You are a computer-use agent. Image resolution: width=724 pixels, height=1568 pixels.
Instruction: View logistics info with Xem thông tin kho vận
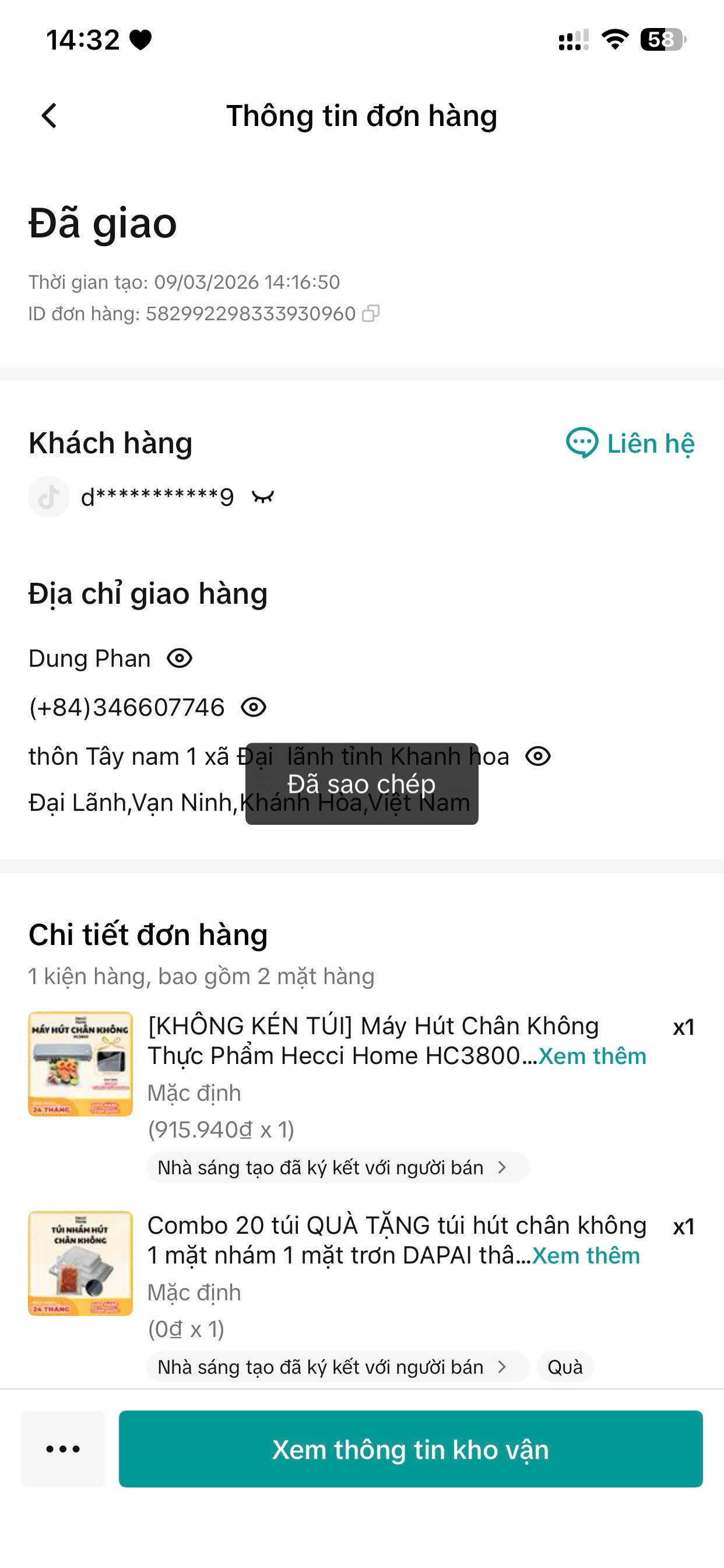pyautogui.click(x=410, y=1448)
